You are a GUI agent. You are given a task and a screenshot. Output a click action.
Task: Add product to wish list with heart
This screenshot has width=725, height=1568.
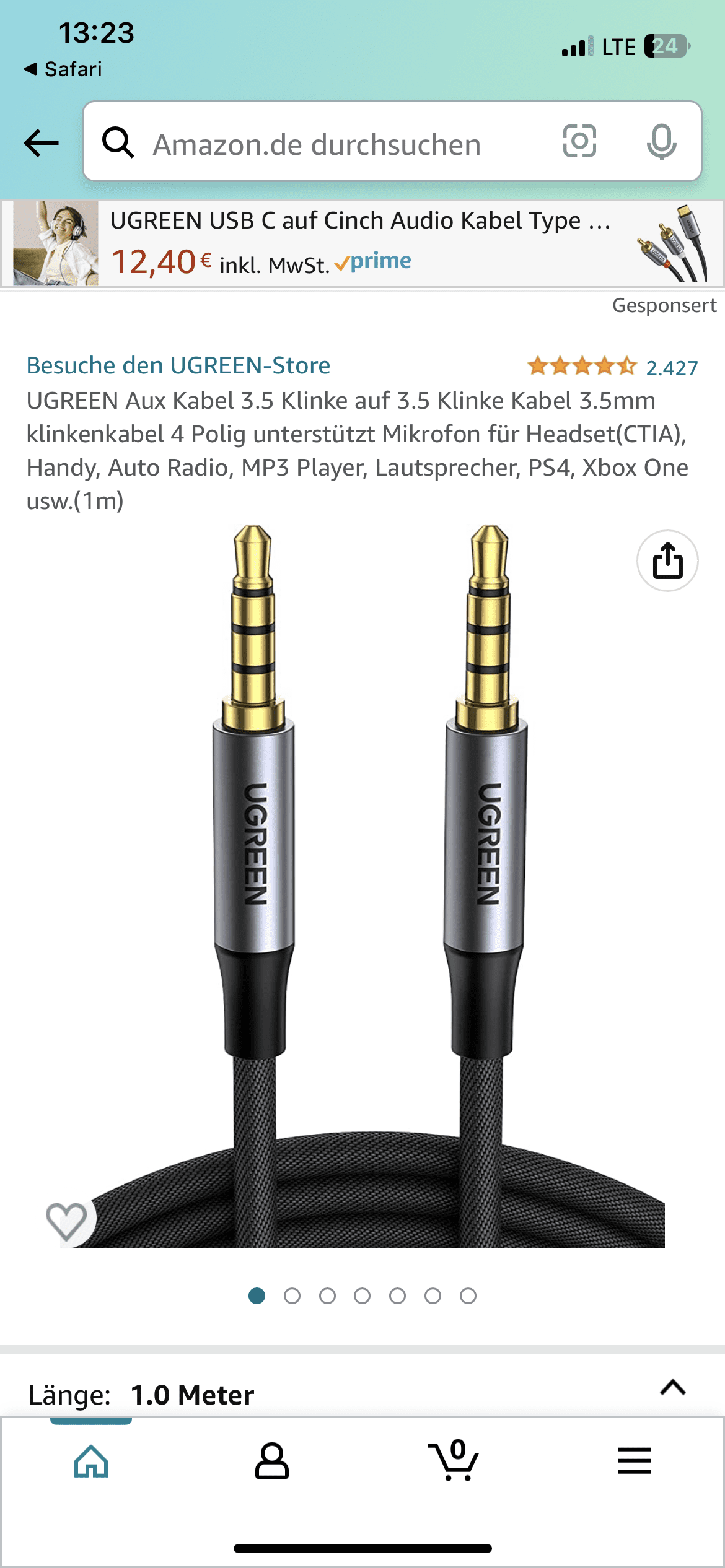click(x=67, y=1221)
